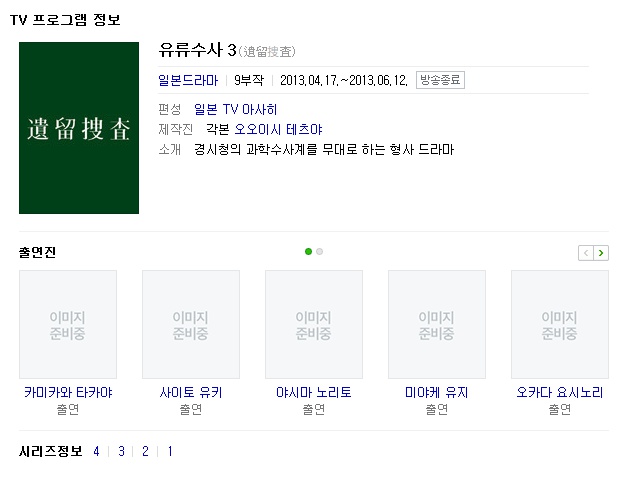Tap the 유류수사 poster image
Viewport: 624px width, 481px height.
click(79, 128)
